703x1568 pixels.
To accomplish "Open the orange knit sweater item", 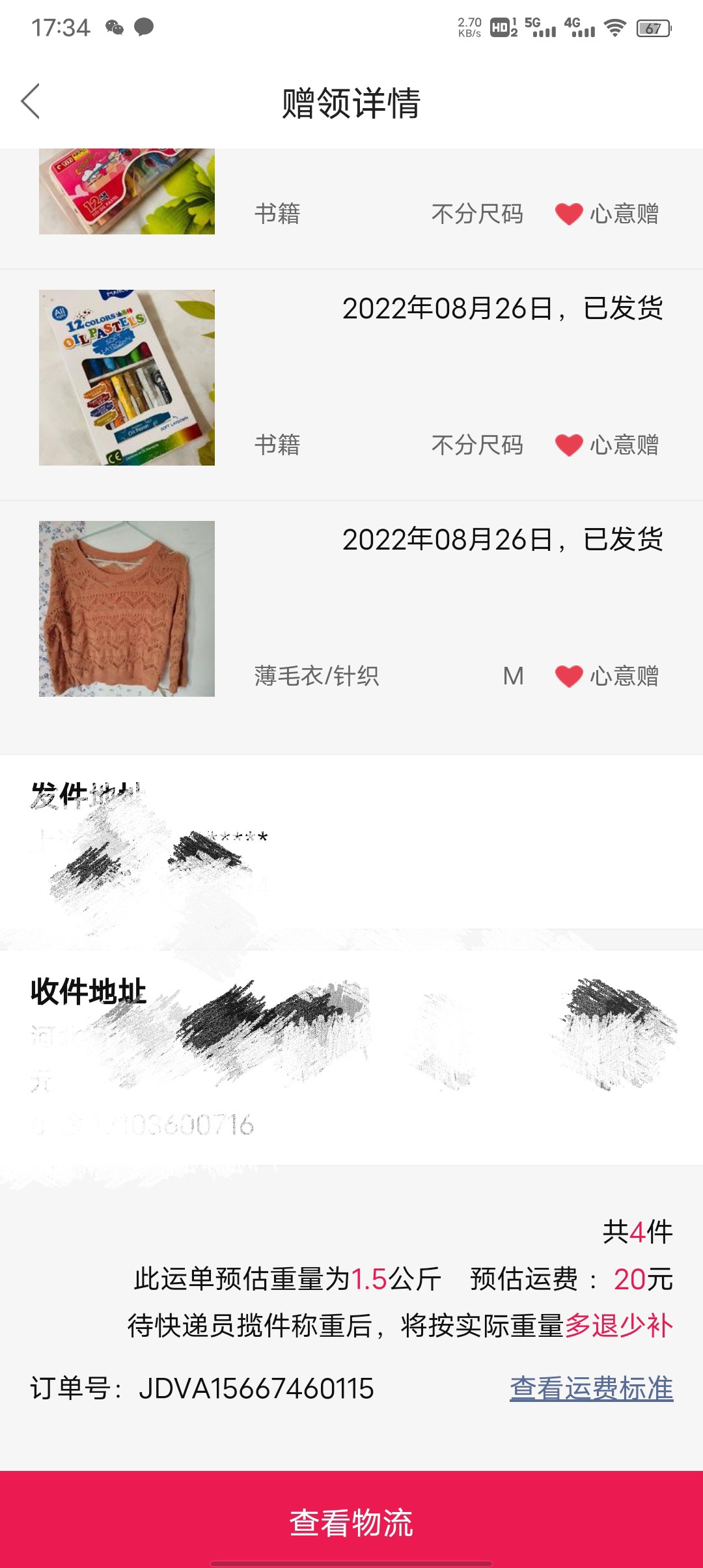I will pyautogui.click(x=127, y=609).
